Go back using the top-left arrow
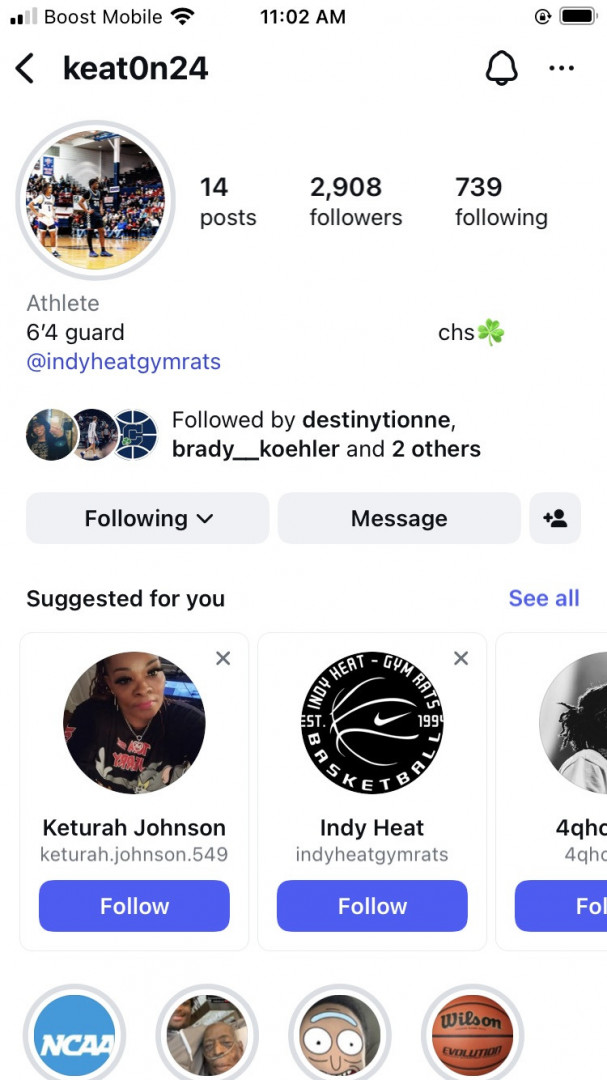Viewport: 607px width, 1080px height. [24, 69]
